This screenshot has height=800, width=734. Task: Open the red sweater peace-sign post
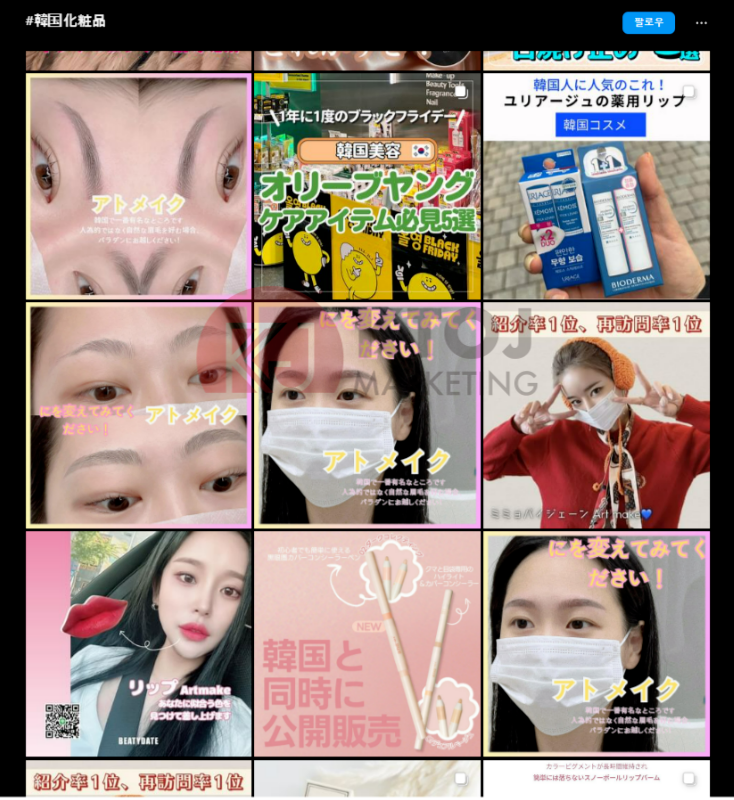click(x=596, y=415)
